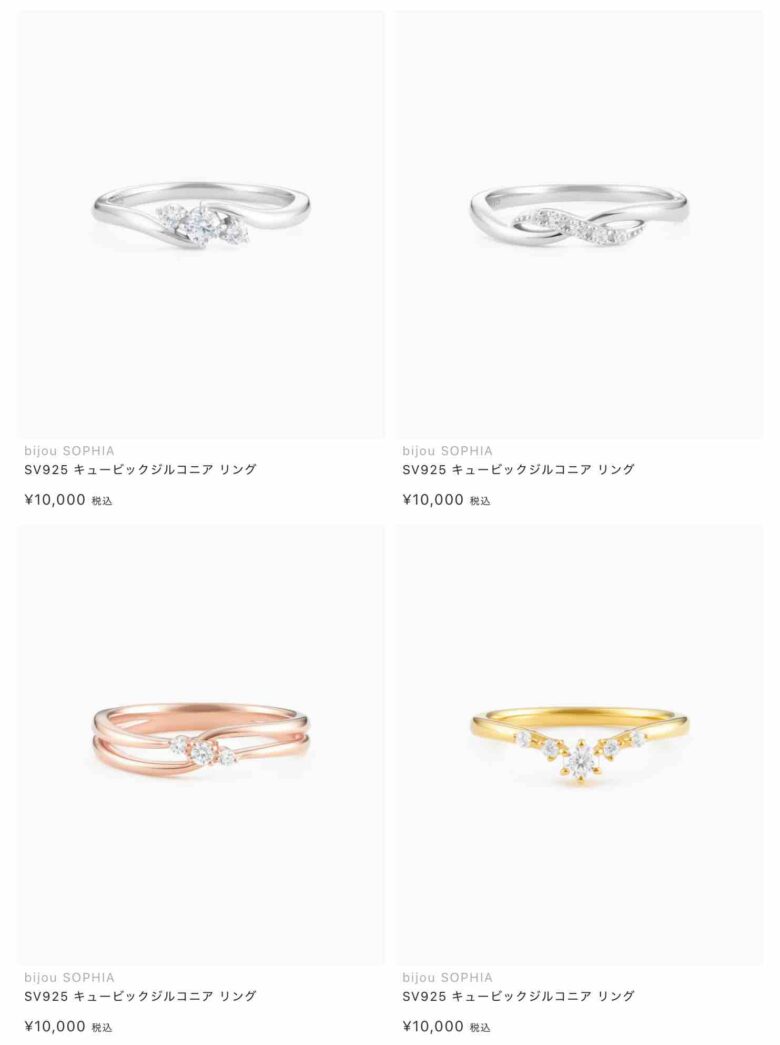View the yellow gold V-shaped ring
This screenshot has height=1045, width=780.
click(578, 744)
